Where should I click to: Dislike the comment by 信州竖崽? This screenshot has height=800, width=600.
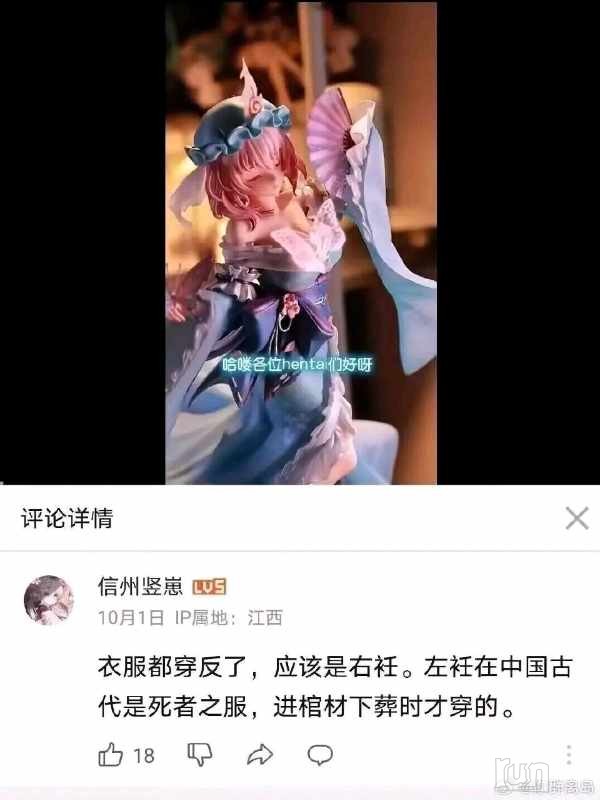pos(201,754)
